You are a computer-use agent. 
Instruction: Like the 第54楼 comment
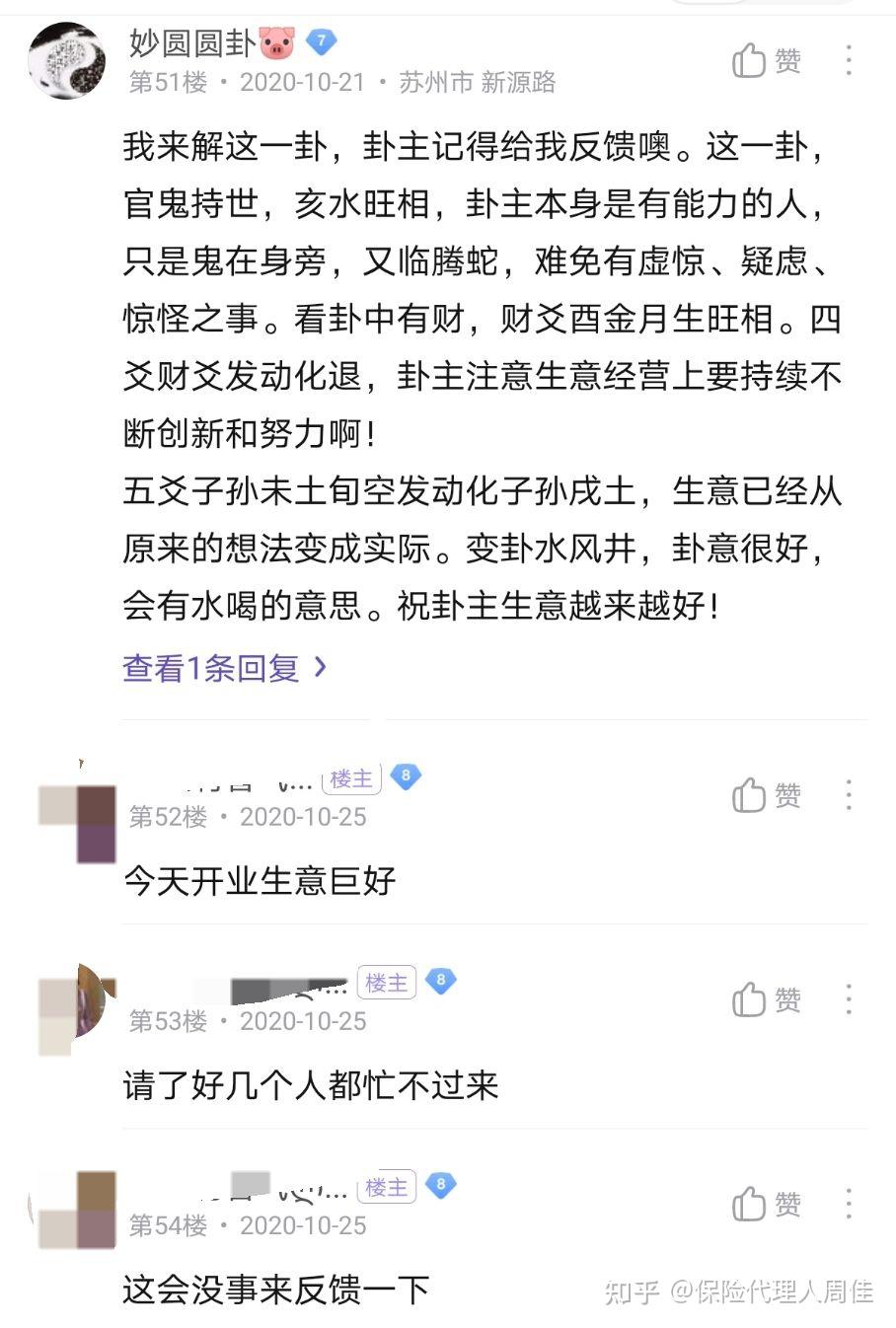(x=767, y=1205)
